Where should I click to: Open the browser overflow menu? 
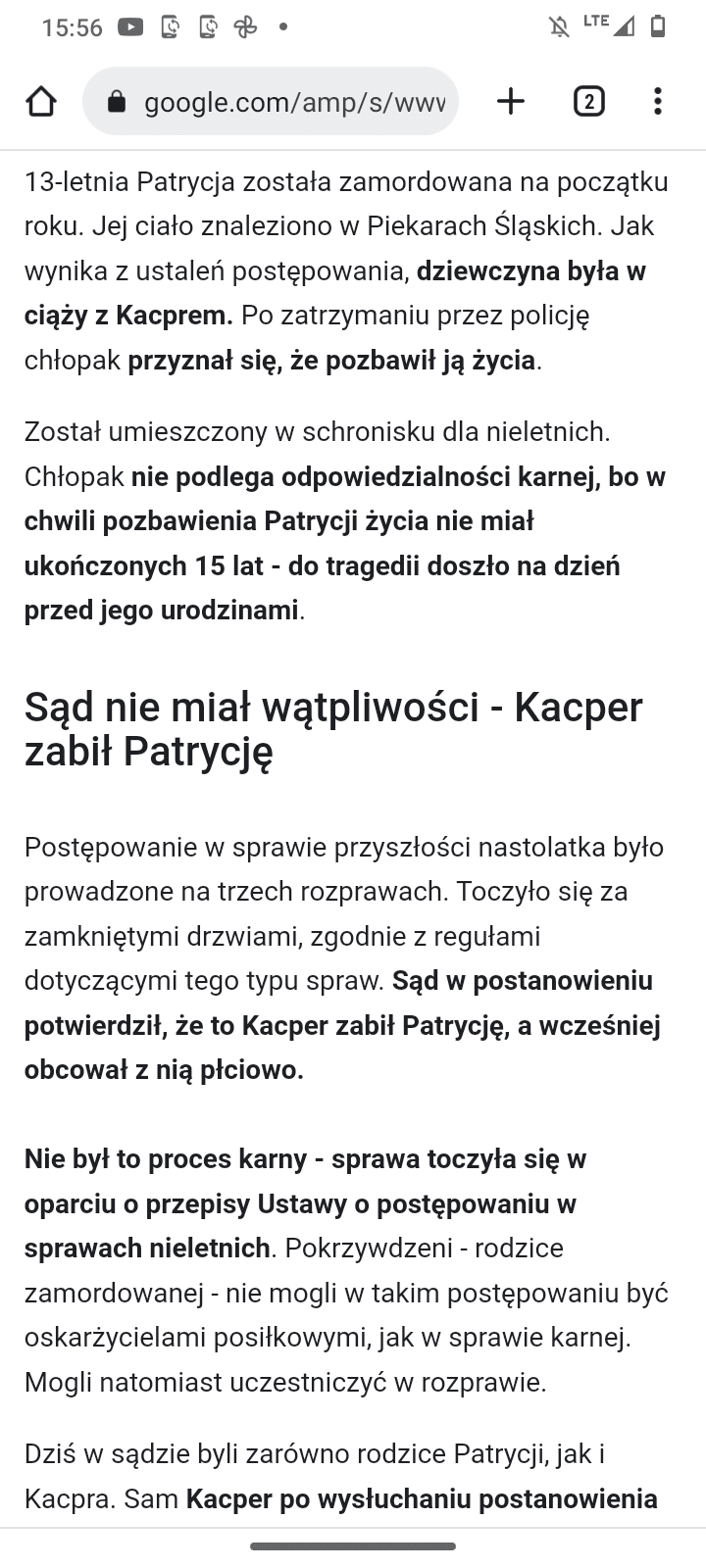[657, 101]
